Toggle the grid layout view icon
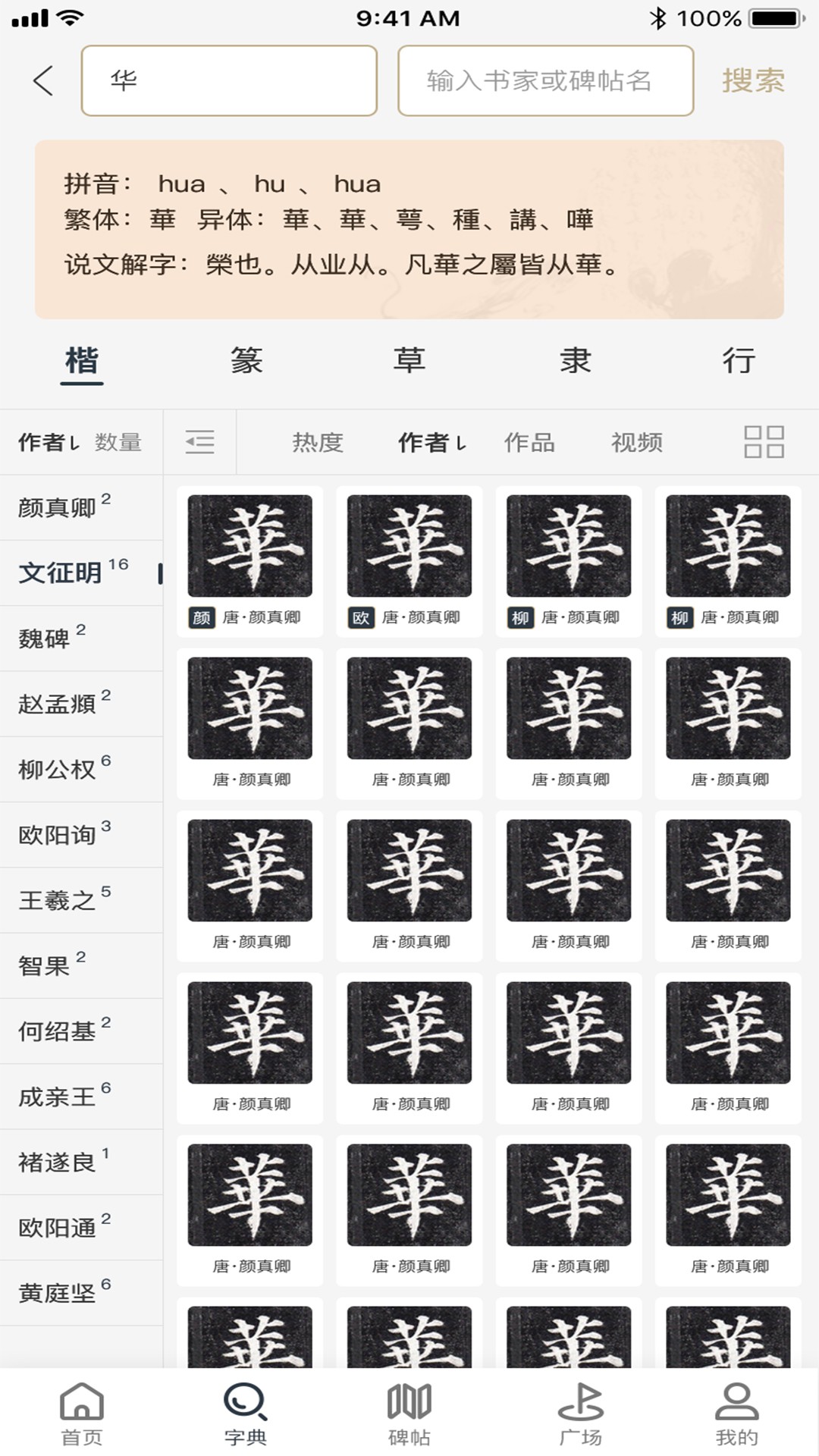This screenshot has width=819, height=1456. [764, 441]
